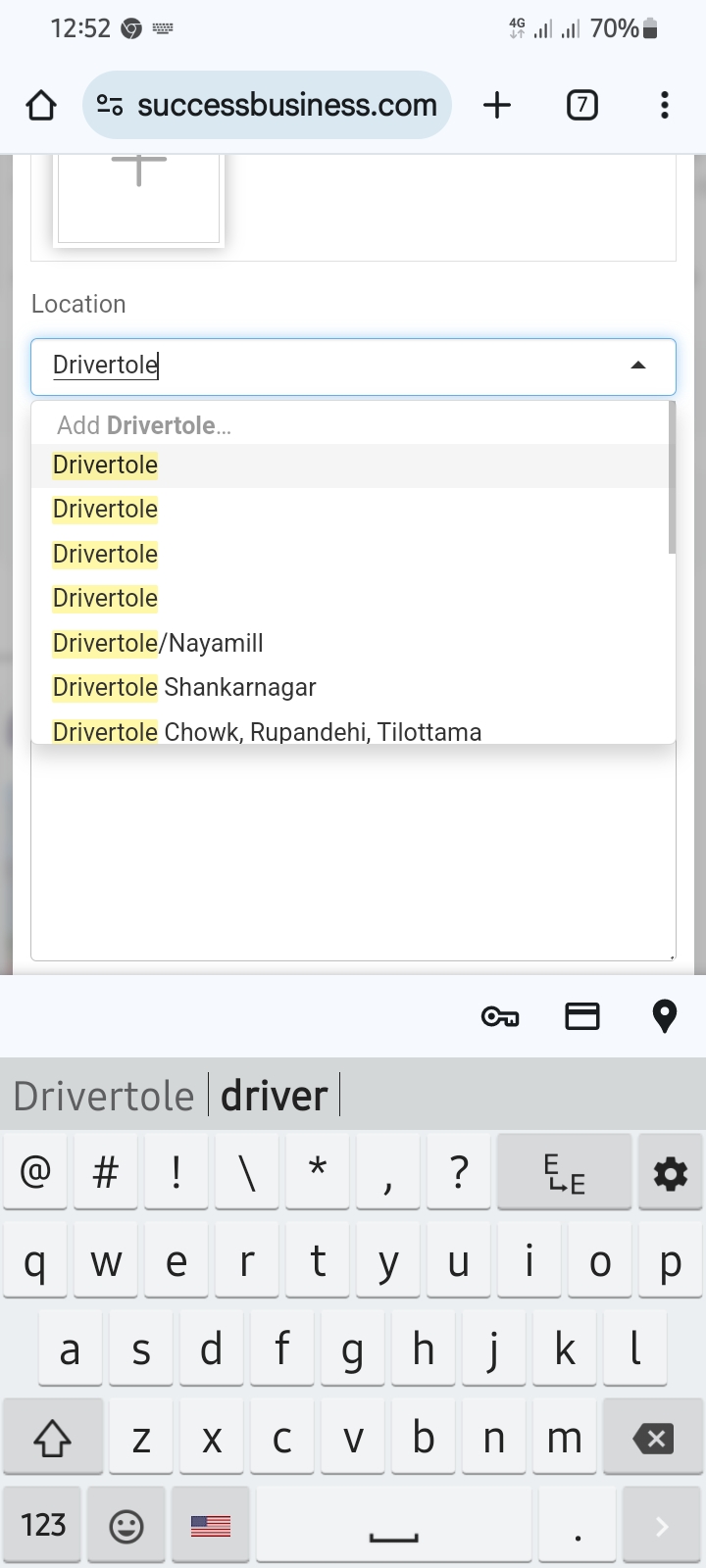Select the Add Drivertole… option
The height and width of the screenshot is (1568, 706).
pos(144,425)
